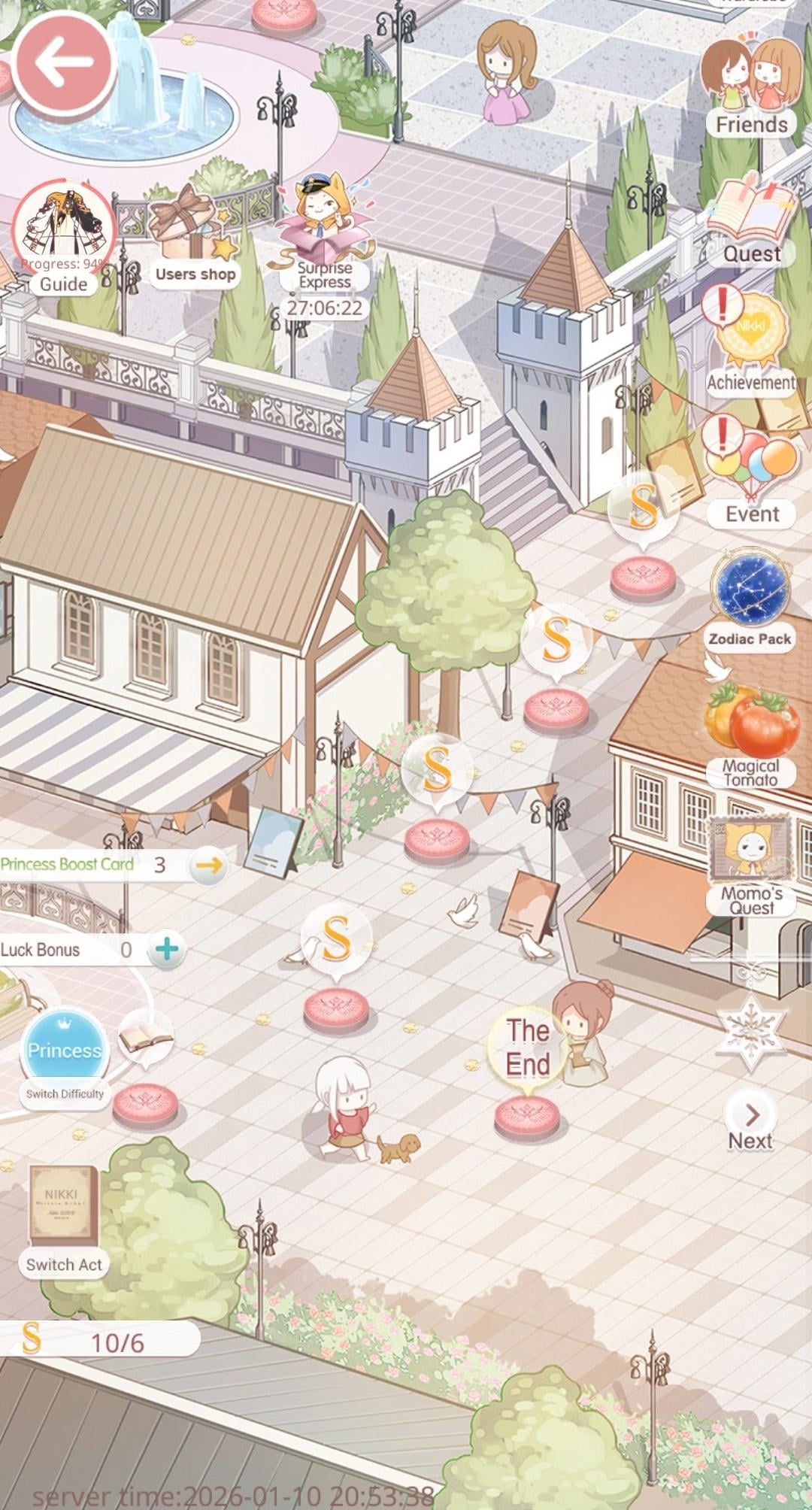Open the Quest book
The image size is (812, 1510).
(750, 218)
